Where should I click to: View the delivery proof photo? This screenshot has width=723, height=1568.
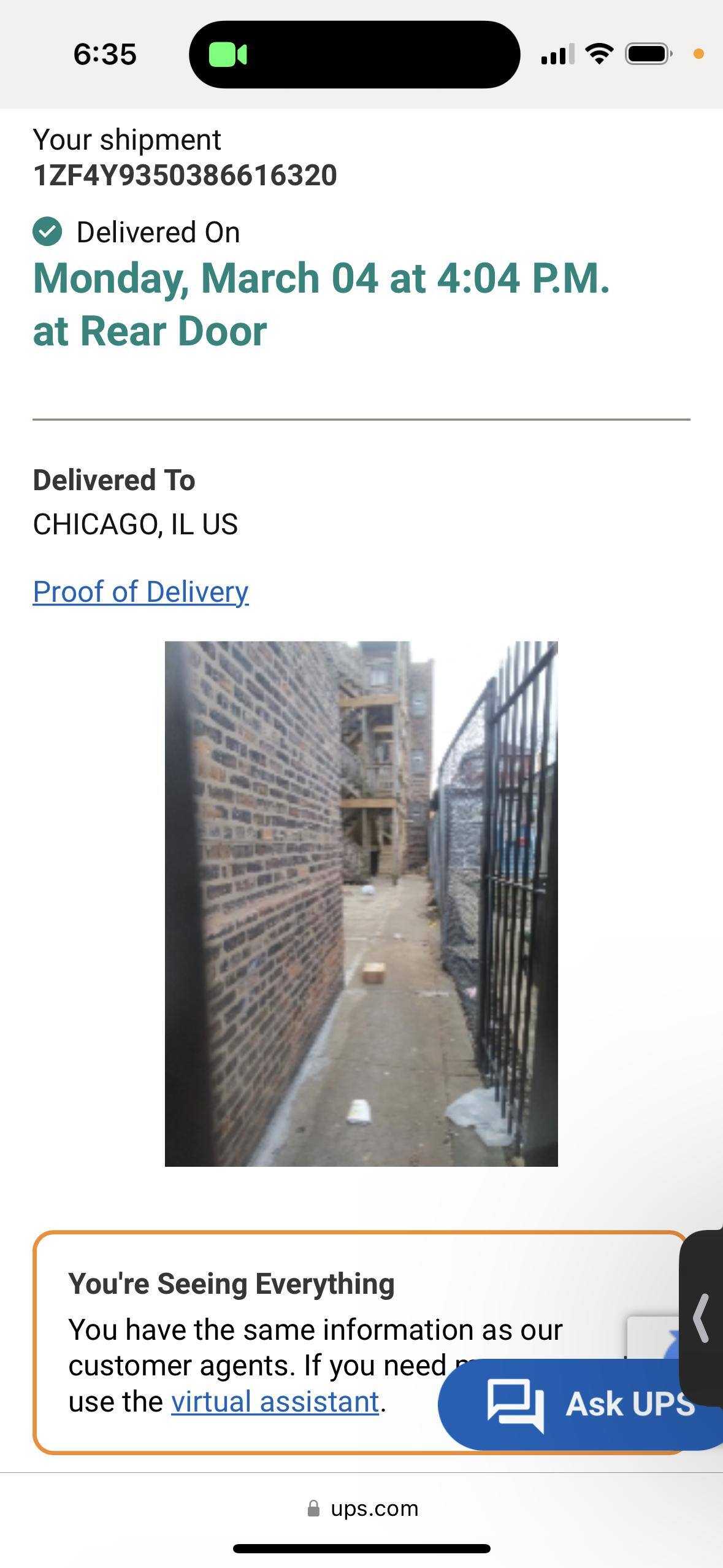362,902
